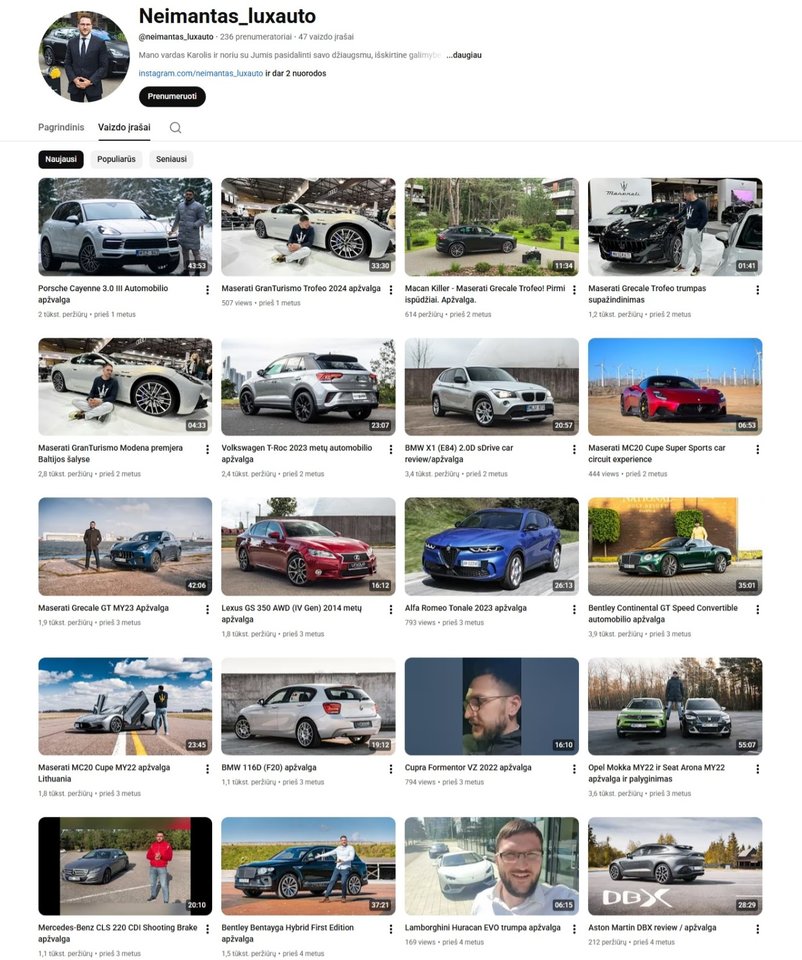Watch BMW X1 (E84) 2.0D sDrive review
Screen dimensions: 802x960
pos(491,386)
